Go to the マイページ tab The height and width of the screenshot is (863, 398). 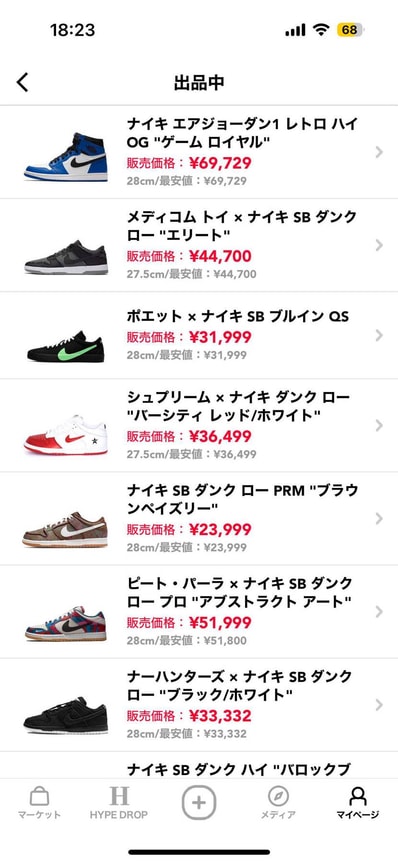pos(358,804)
